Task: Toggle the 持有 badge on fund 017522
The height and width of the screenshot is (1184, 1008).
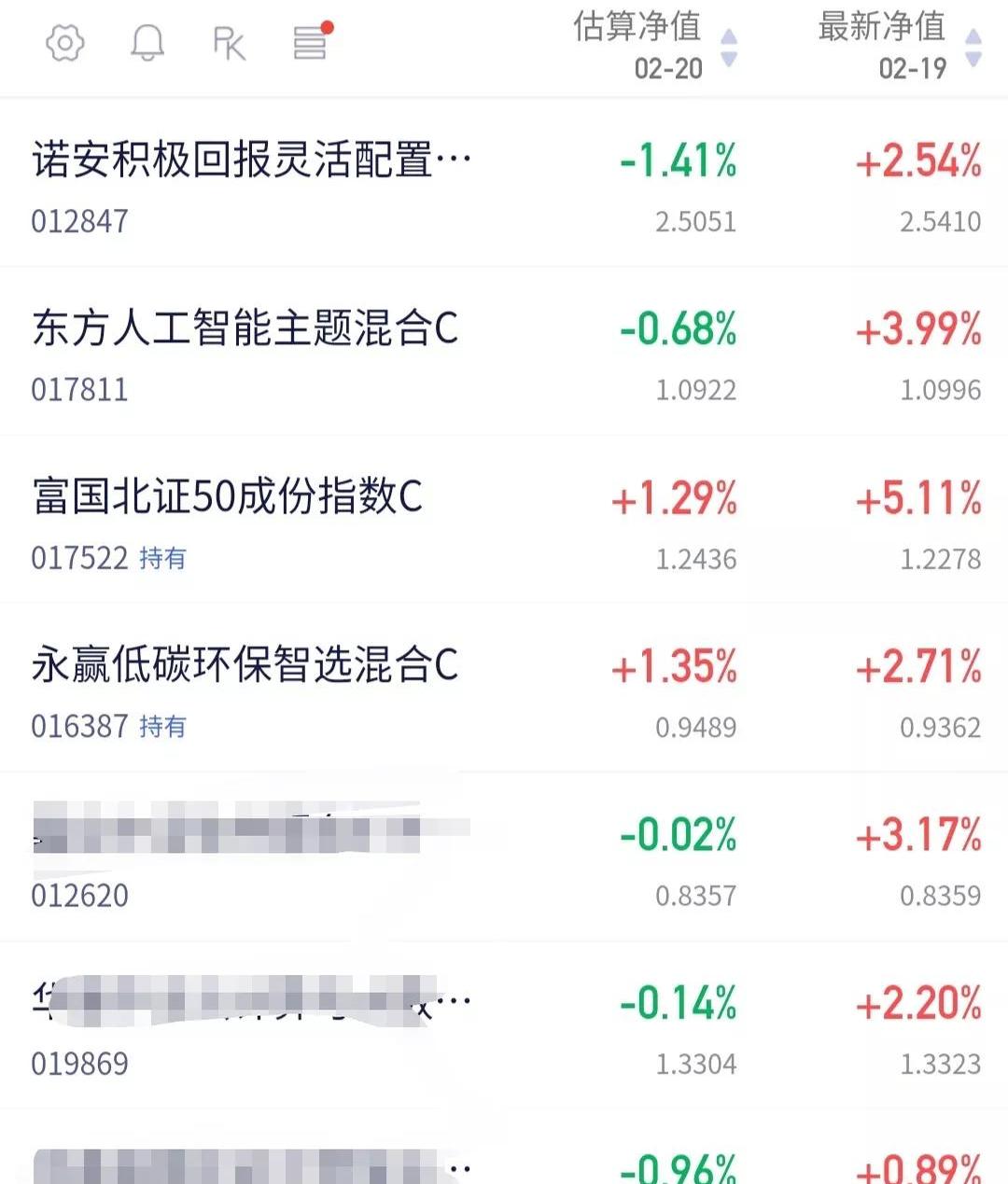Action: click(164, 558)
